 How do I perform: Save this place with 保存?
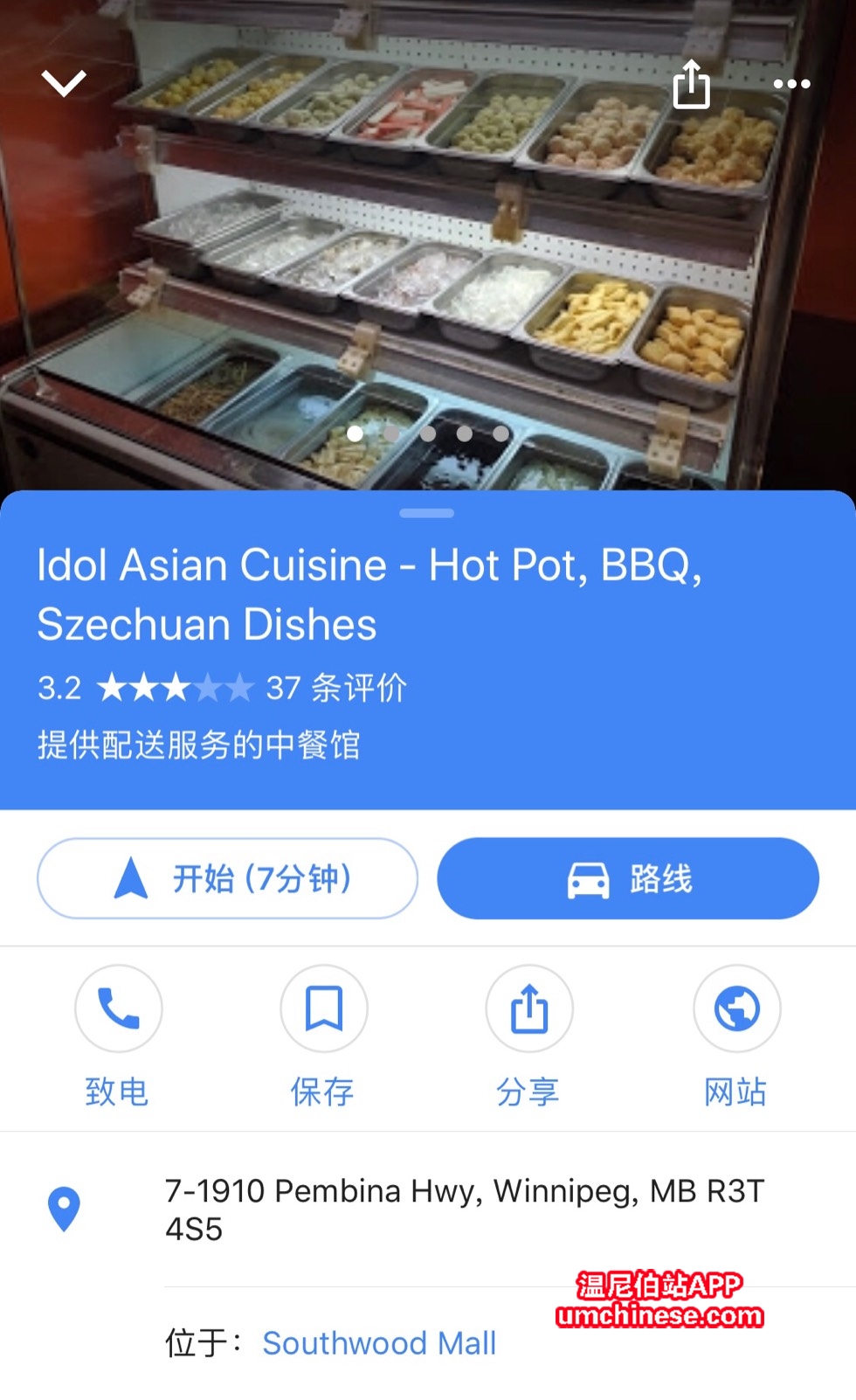[x=323, y=1009]
